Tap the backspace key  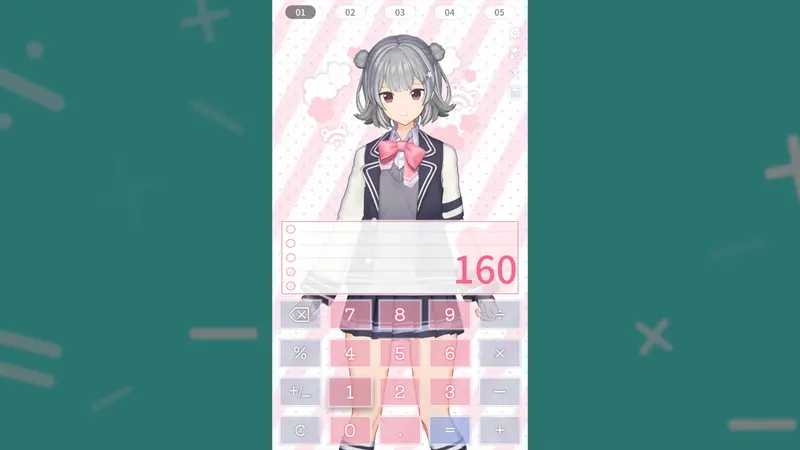pos(300,314)
